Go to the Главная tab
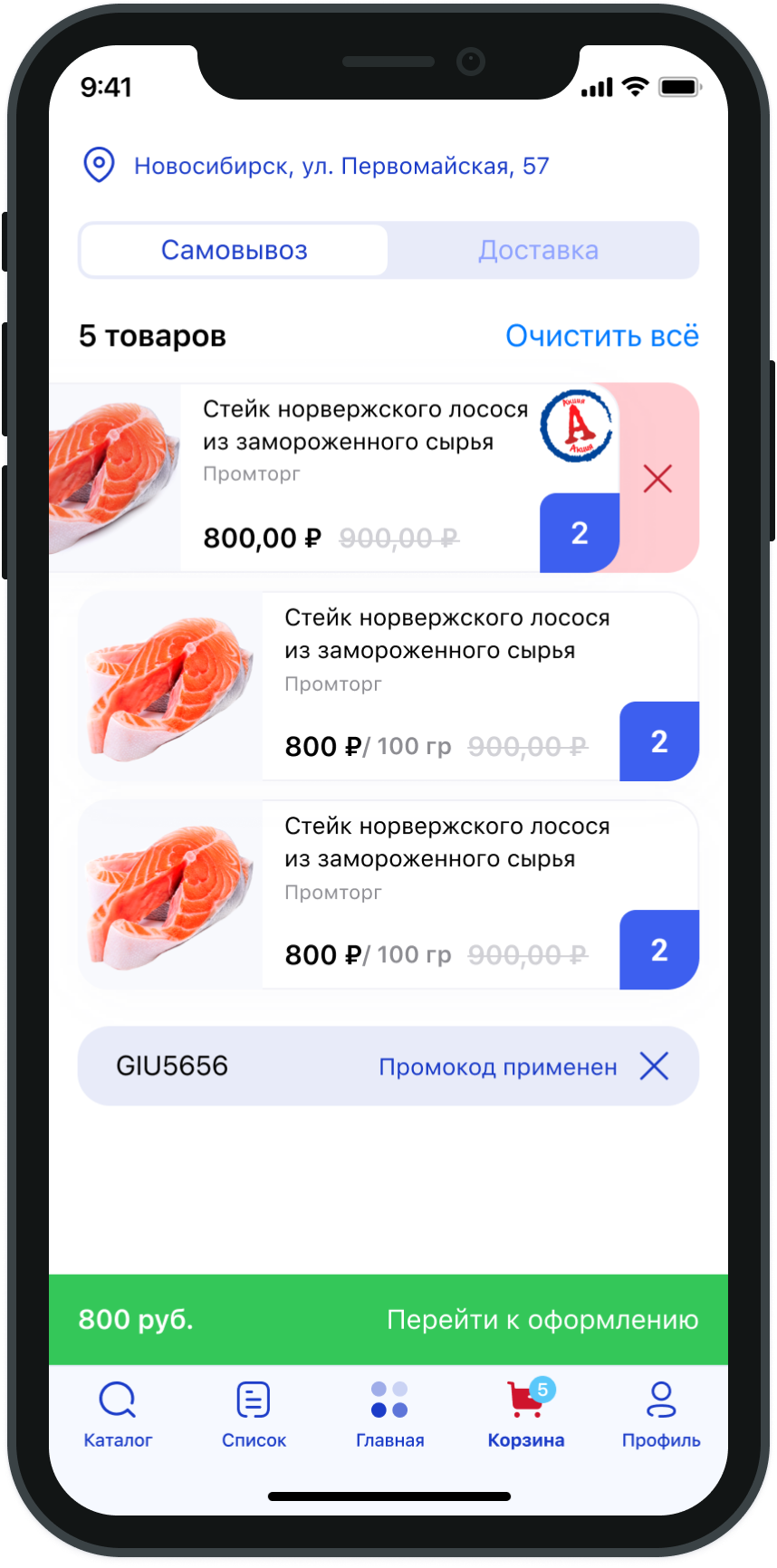The width and height of the screenshot is (777, 1568). tap(389, 1414)
